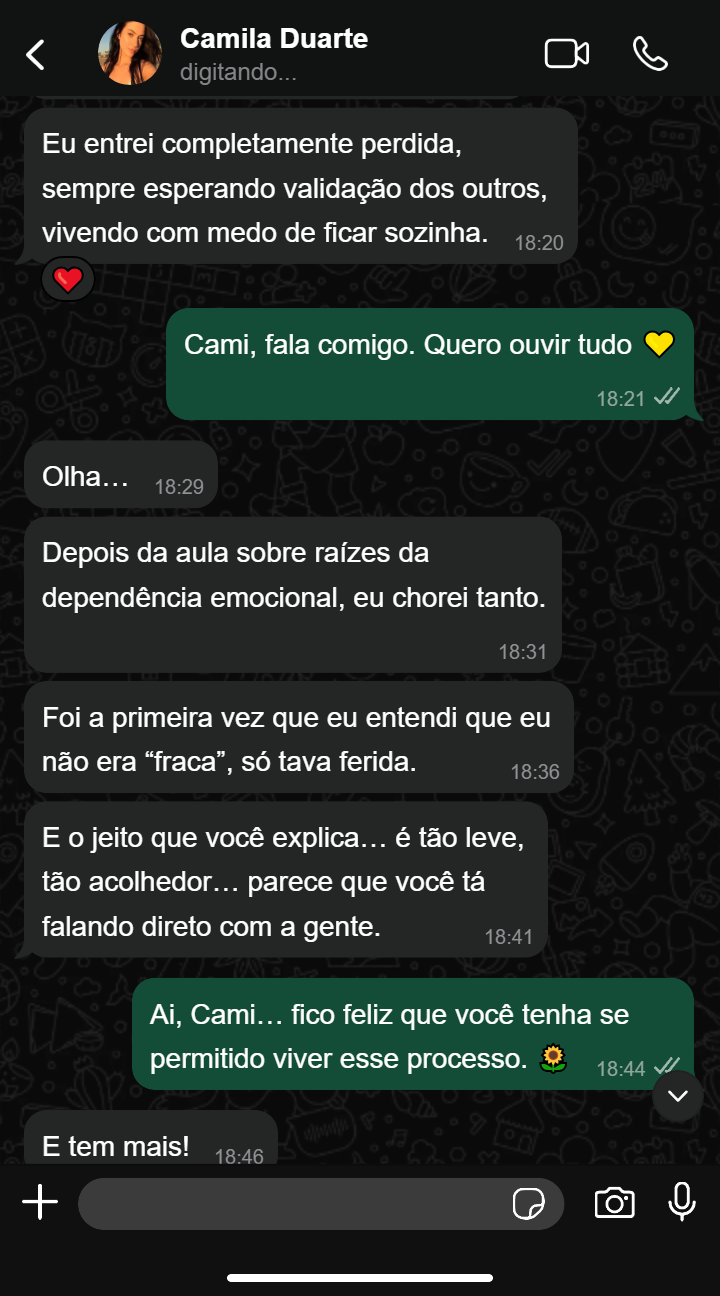Open Camila Duarte's profile photo

pos(130,54)
